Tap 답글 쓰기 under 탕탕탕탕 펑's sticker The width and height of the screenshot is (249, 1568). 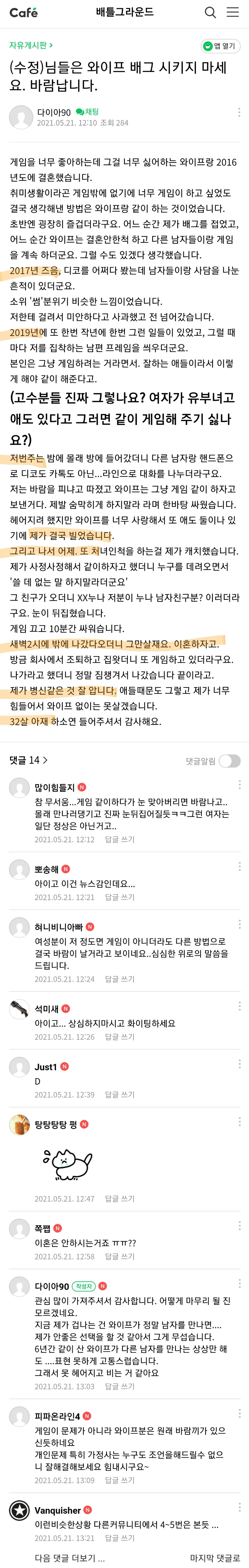[120, 1199]
